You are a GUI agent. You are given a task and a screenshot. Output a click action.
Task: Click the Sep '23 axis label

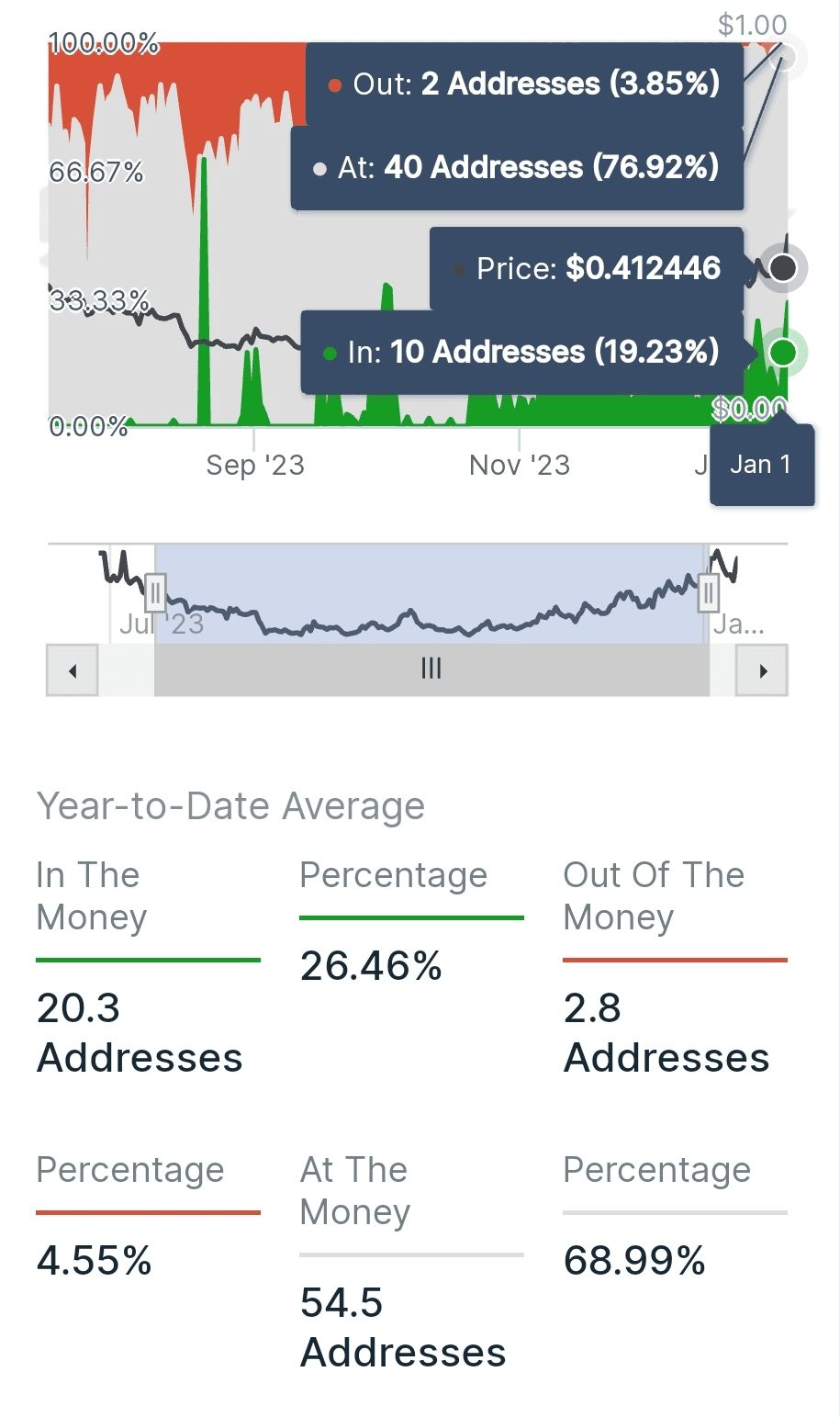(x=255, y=466)
